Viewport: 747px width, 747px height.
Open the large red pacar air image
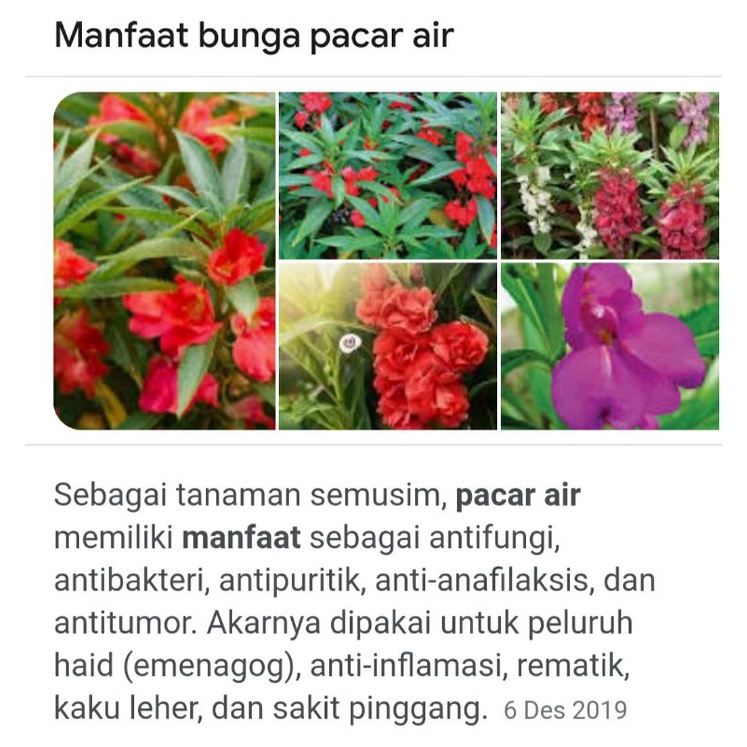[164, 261]
